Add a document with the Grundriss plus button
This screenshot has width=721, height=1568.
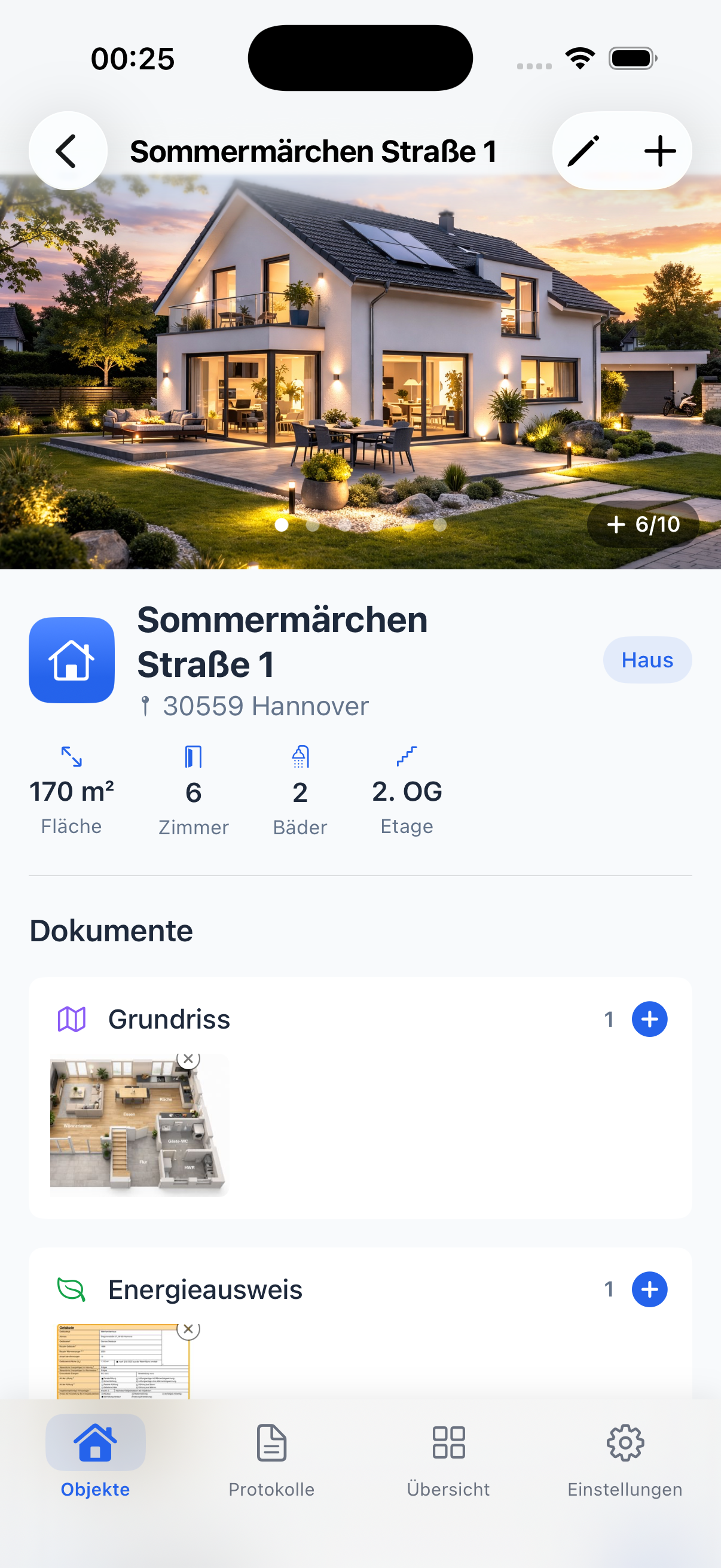click(x=649, y=1019)
